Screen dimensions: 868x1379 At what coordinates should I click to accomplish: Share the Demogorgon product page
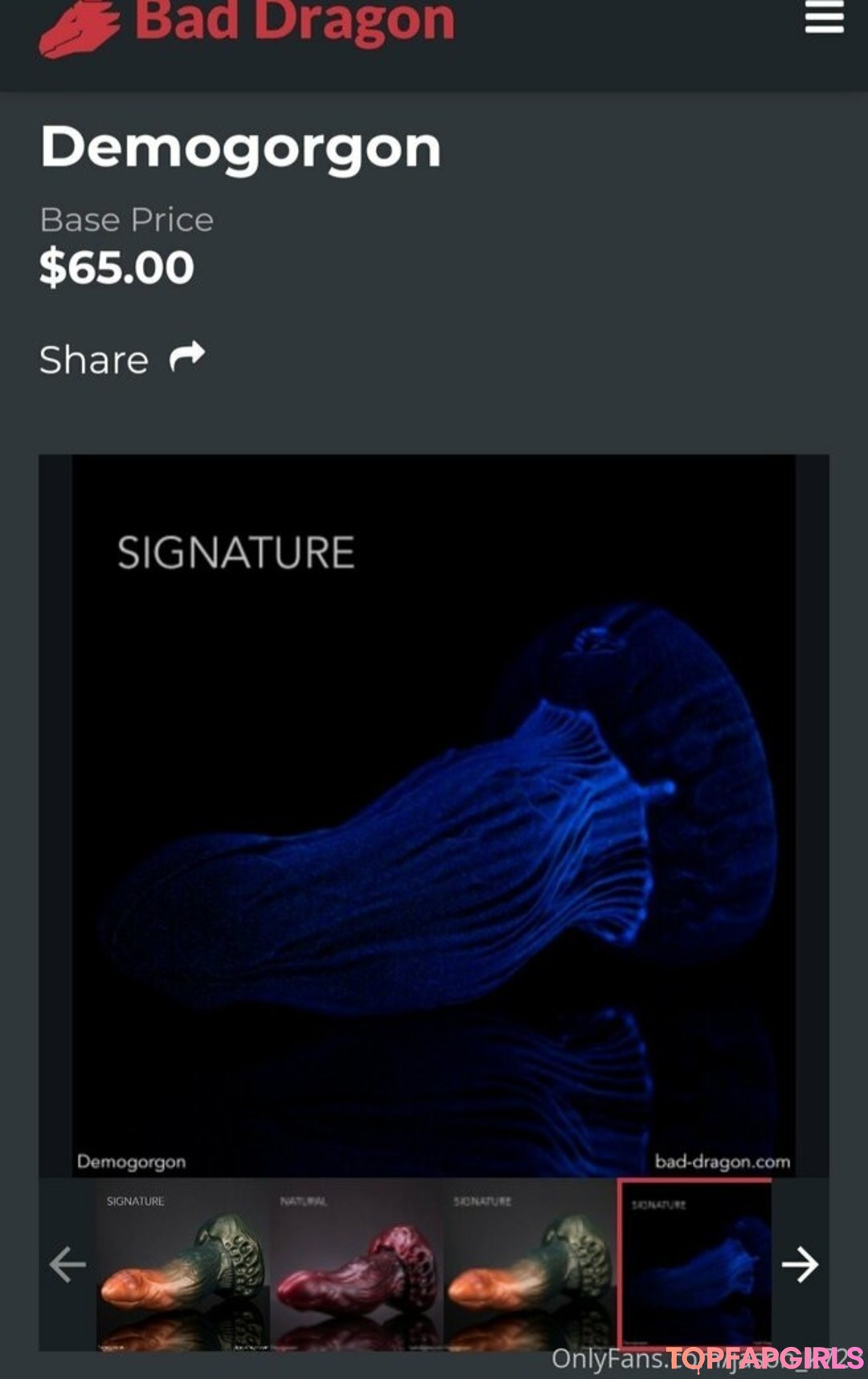(x=122, y=359)
